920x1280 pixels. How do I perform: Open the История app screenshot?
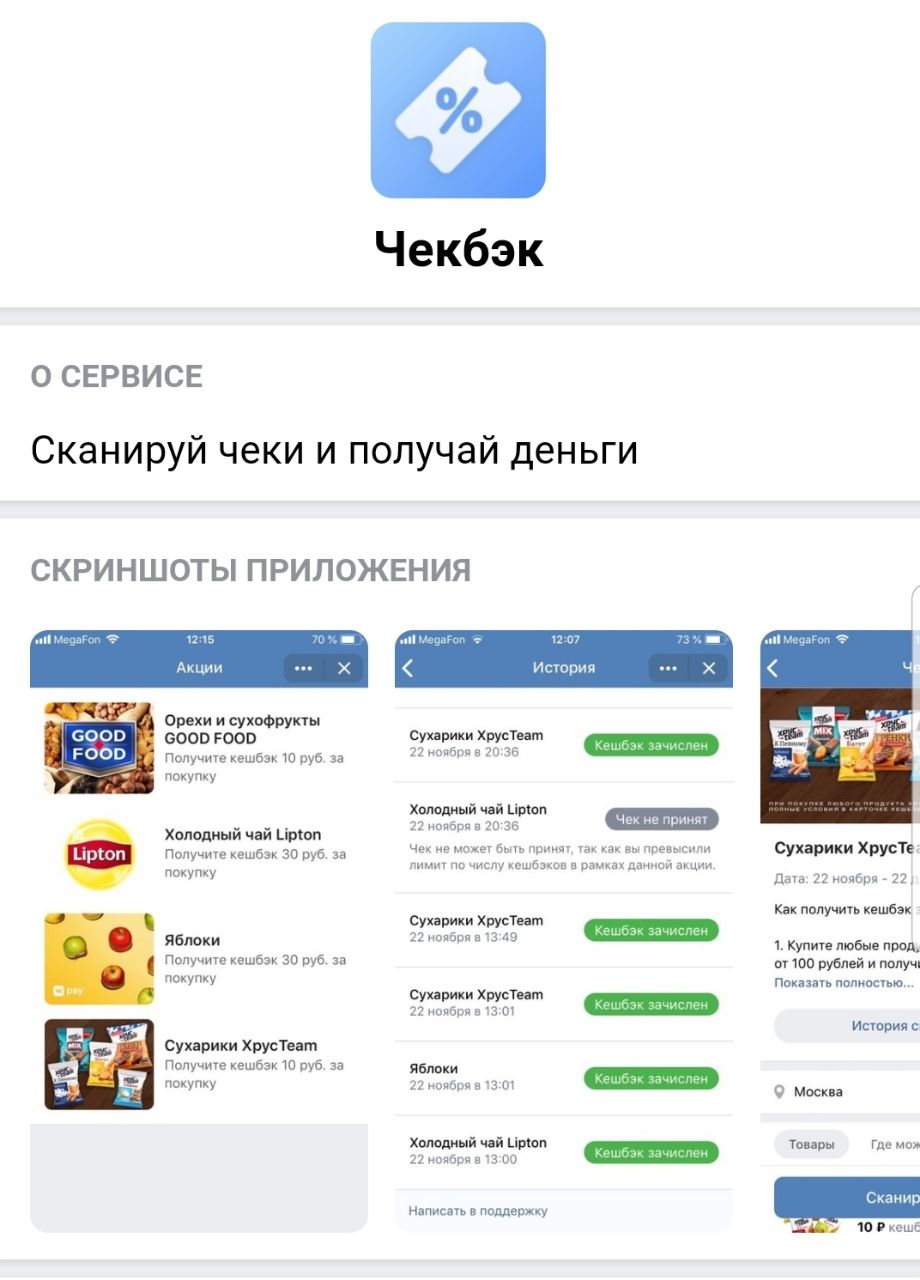click(564, 931)
